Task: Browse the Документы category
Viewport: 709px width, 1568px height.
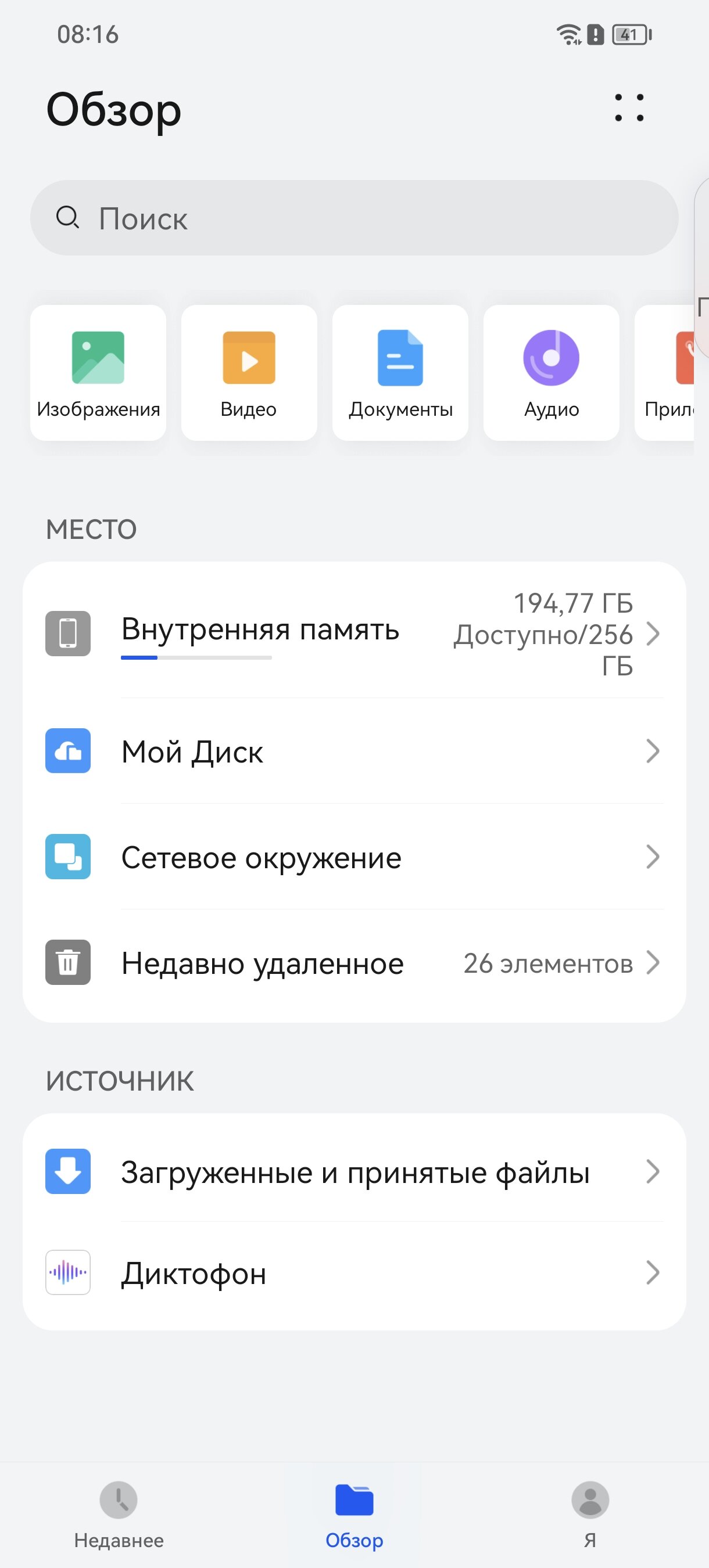Action: click(x=400, y=372)
